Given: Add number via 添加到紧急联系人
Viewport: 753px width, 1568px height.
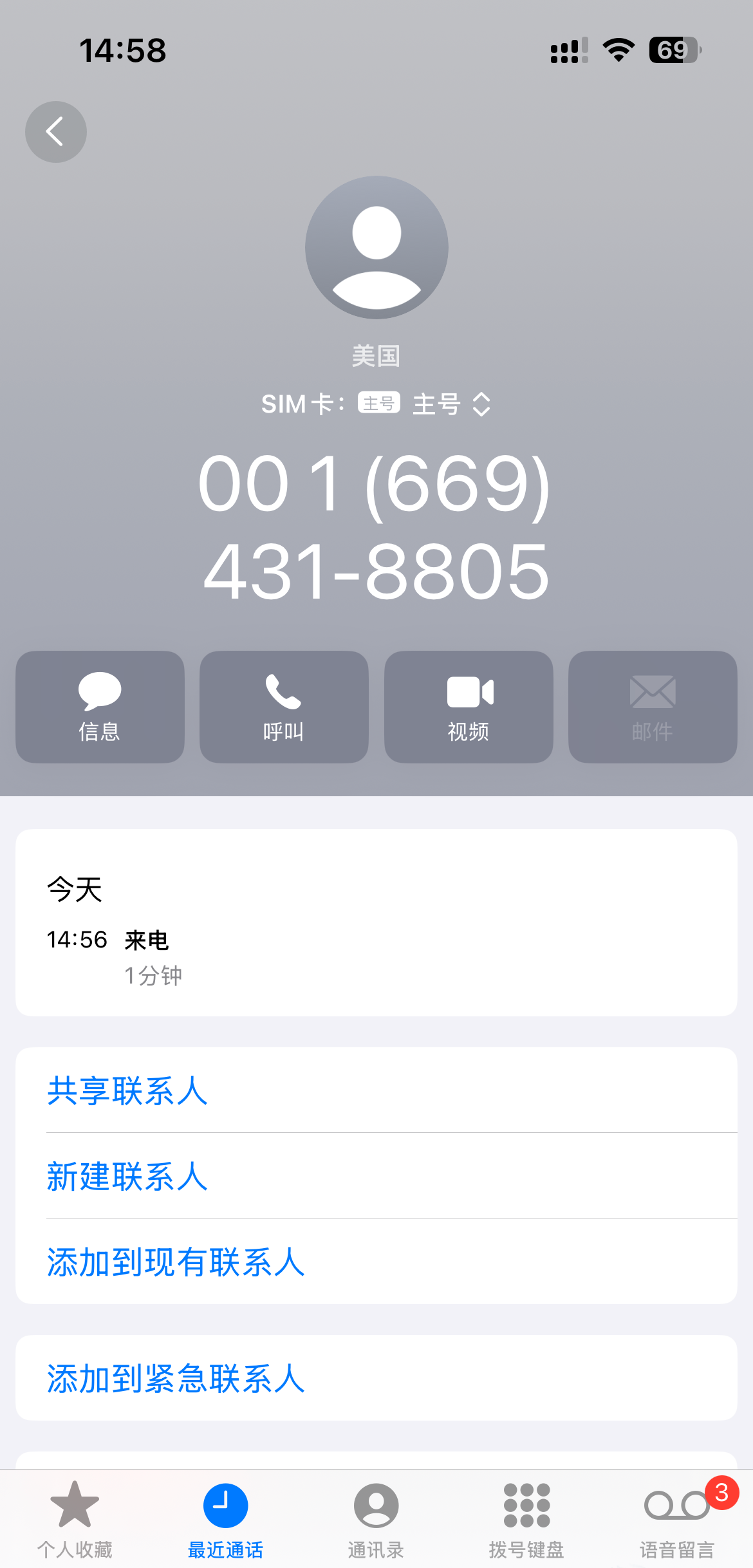Looking at the screenshot, I should 176,1378.
